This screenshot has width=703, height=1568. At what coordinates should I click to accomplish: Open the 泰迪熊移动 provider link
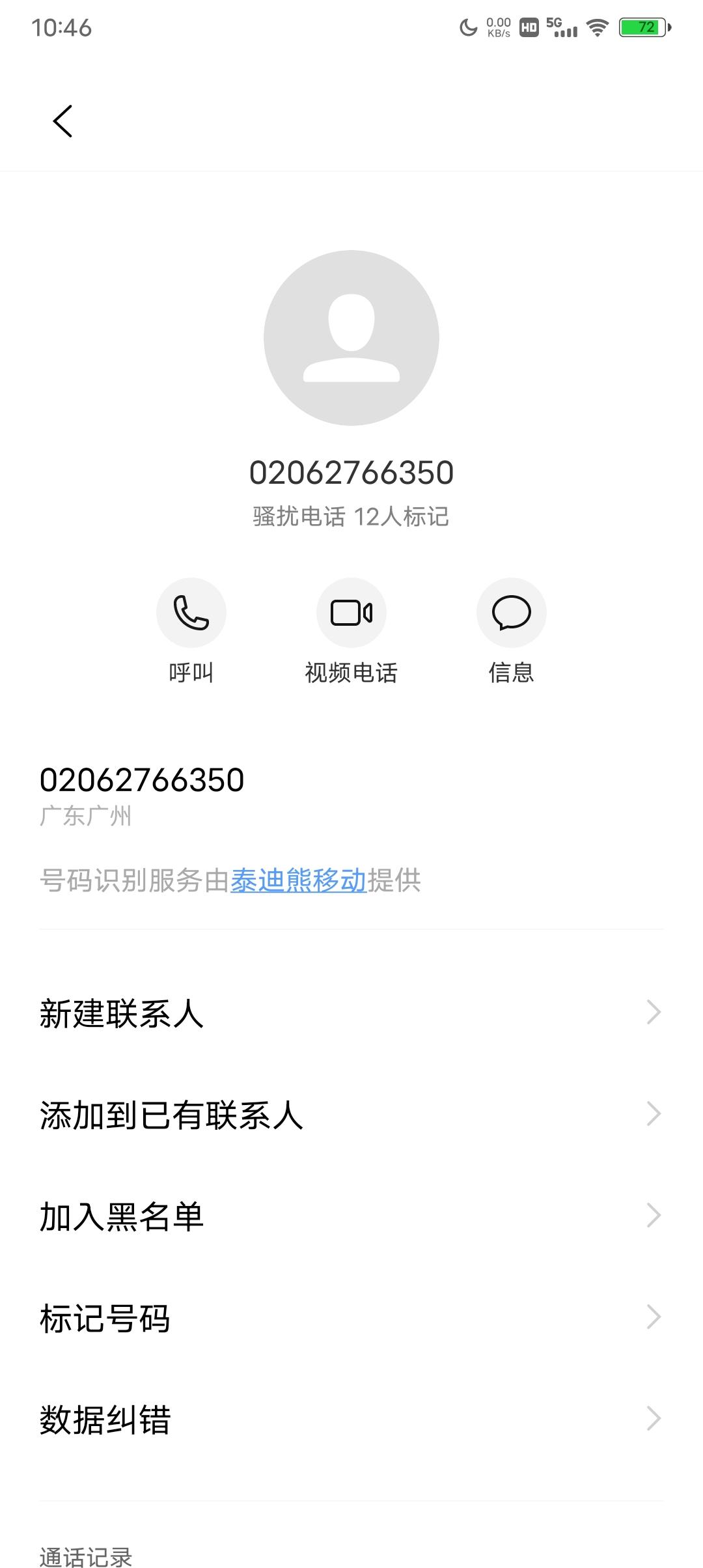(x=298, y=880)
